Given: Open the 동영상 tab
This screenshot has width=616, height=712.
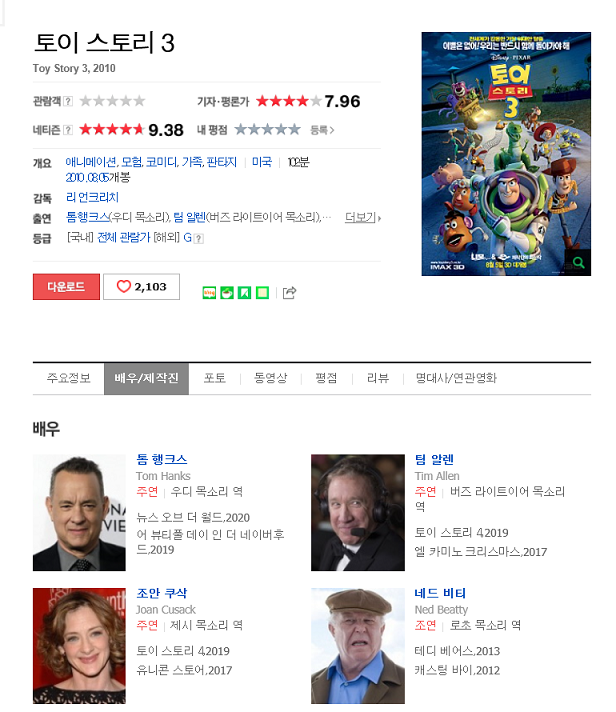Looking at the screenshot, I should coord(270,378).
